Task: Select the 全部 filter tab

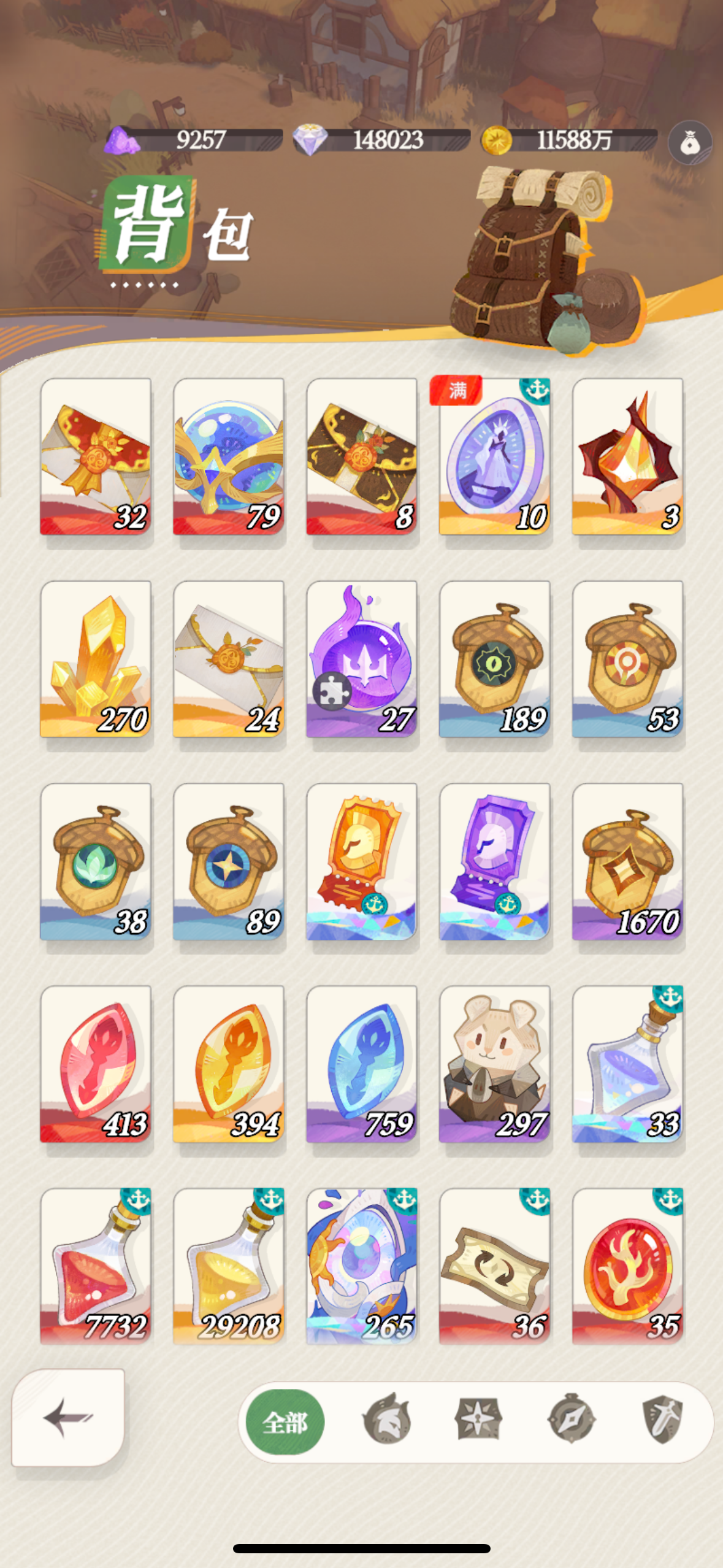Action: pos(285,1422)
